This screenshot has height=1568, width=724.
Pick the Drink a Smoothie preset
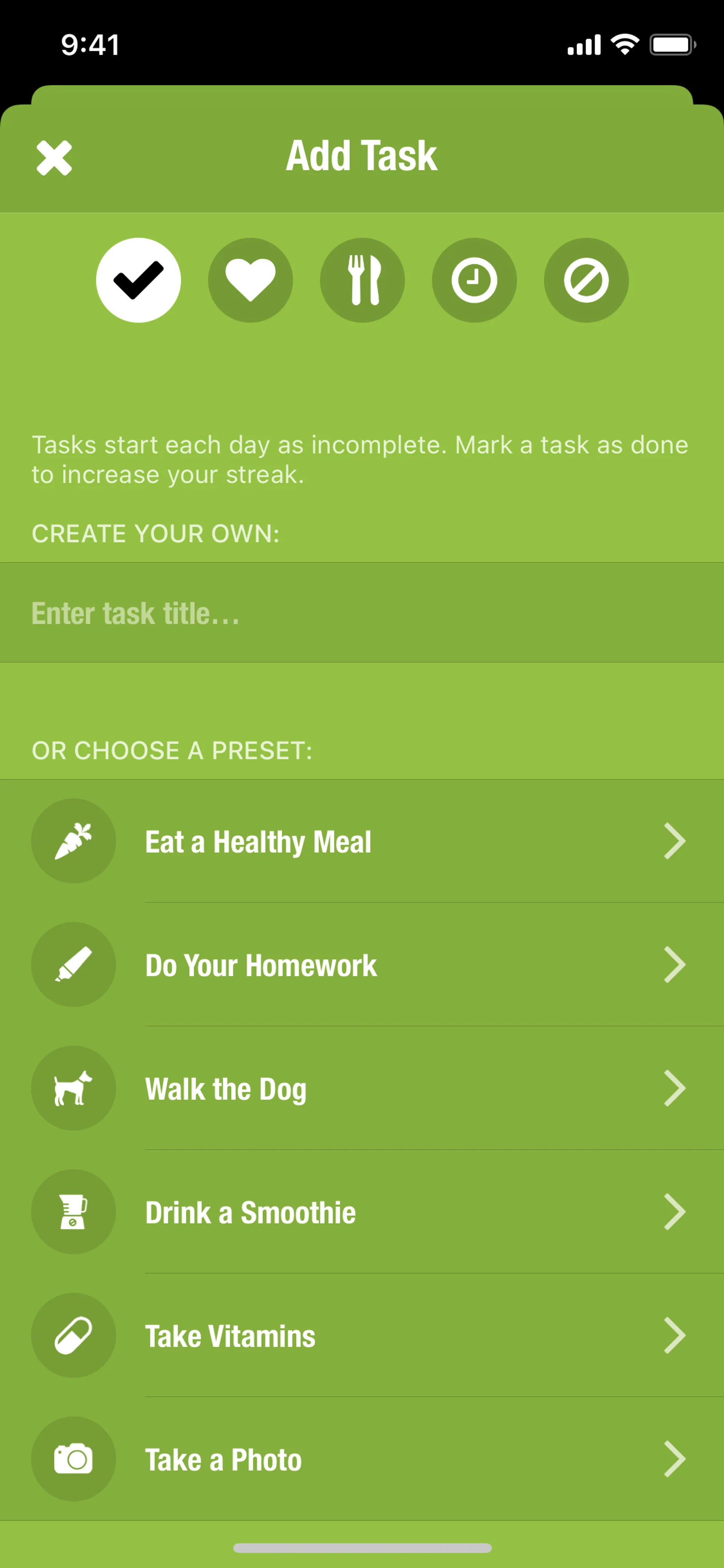click(x=361, y=1212)
